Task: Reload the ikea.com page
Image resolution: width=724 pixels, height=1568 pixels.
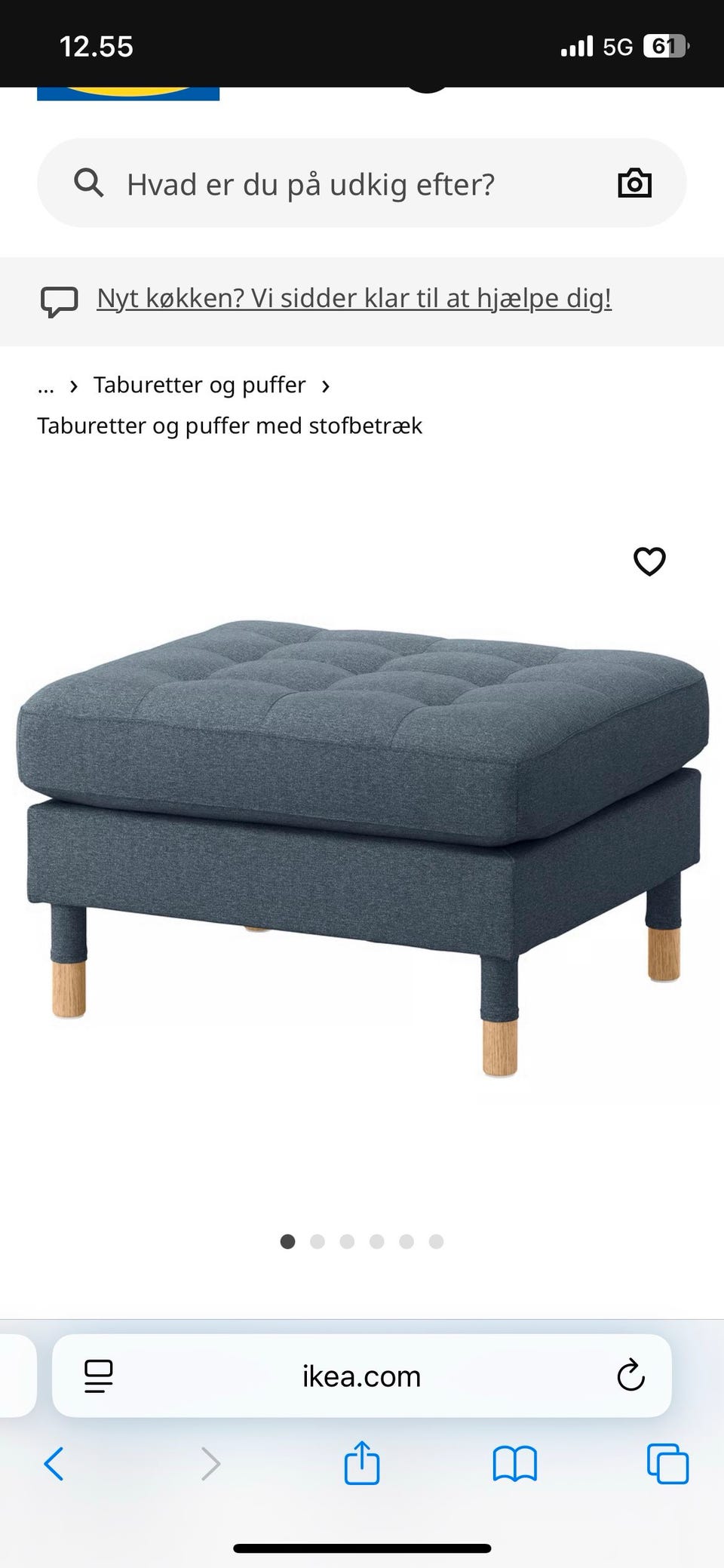Action: tap(630, 1376)
